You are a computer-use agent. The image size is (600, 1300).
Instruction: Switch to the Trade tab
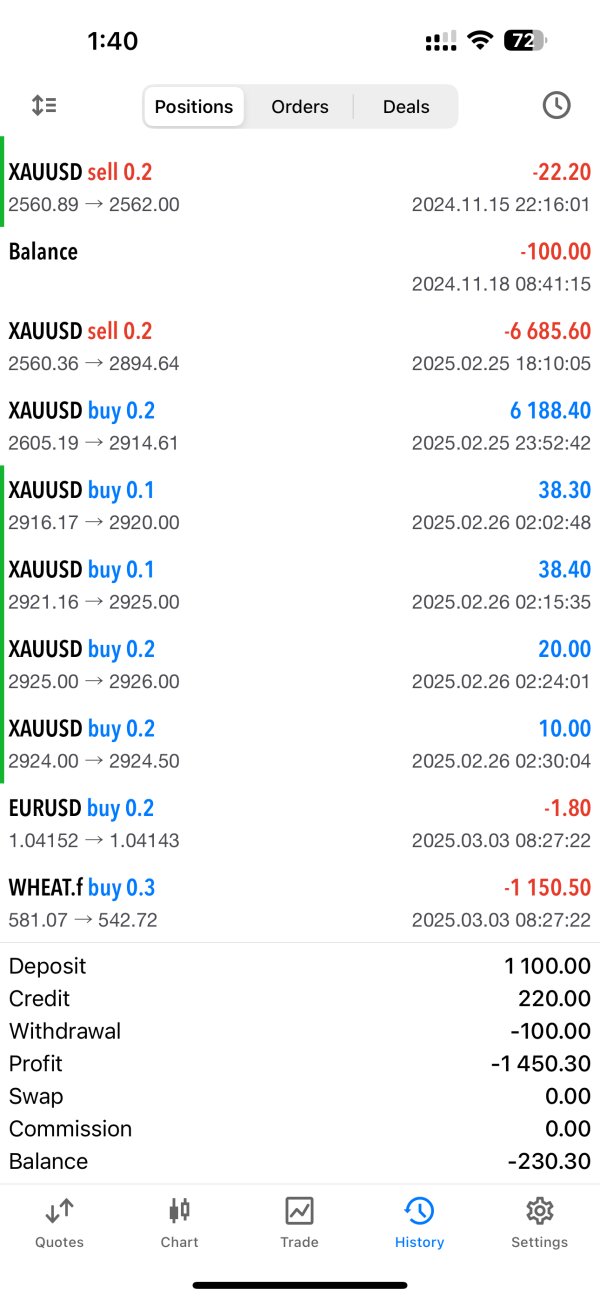[x=299, y=1223]
